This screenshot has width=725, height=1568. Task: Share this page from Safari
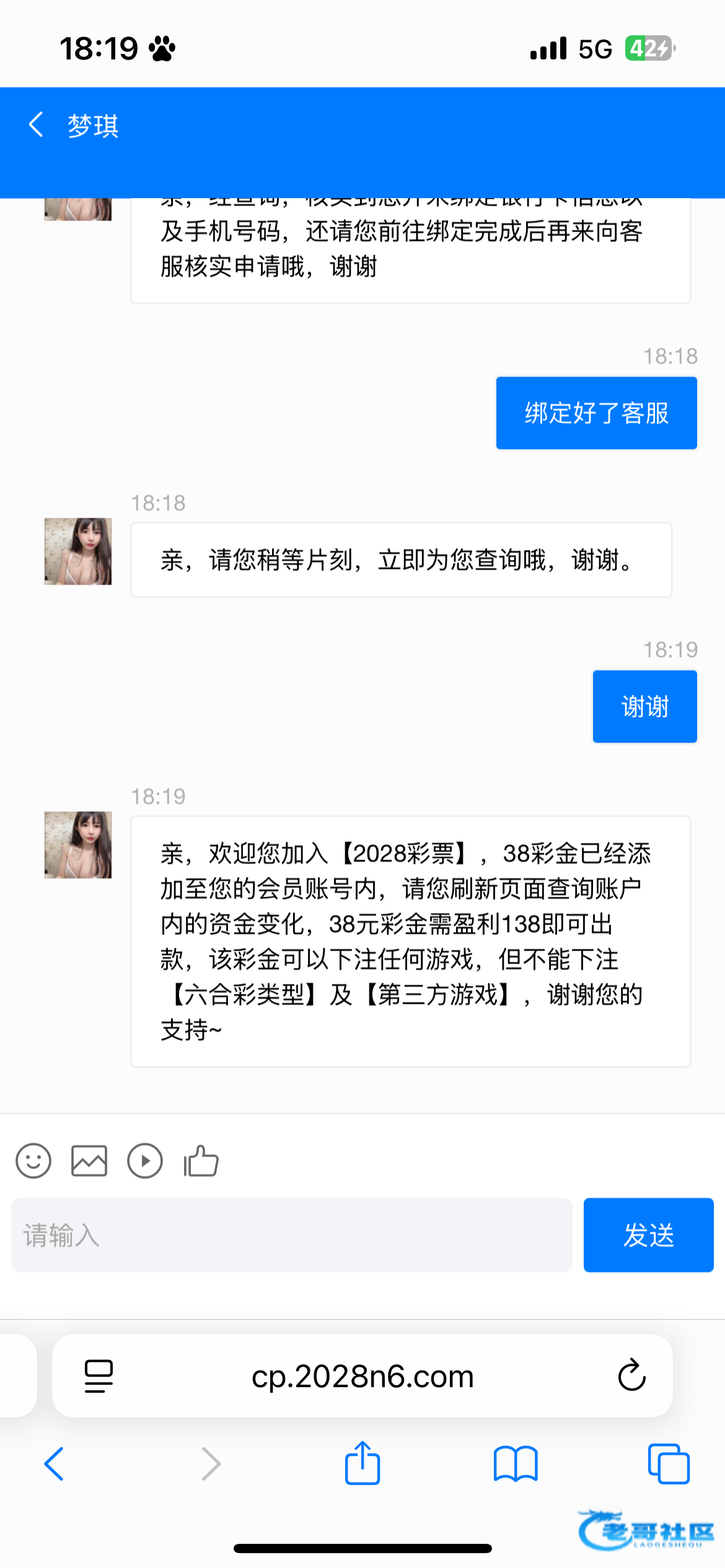[x=362, y=1464]
